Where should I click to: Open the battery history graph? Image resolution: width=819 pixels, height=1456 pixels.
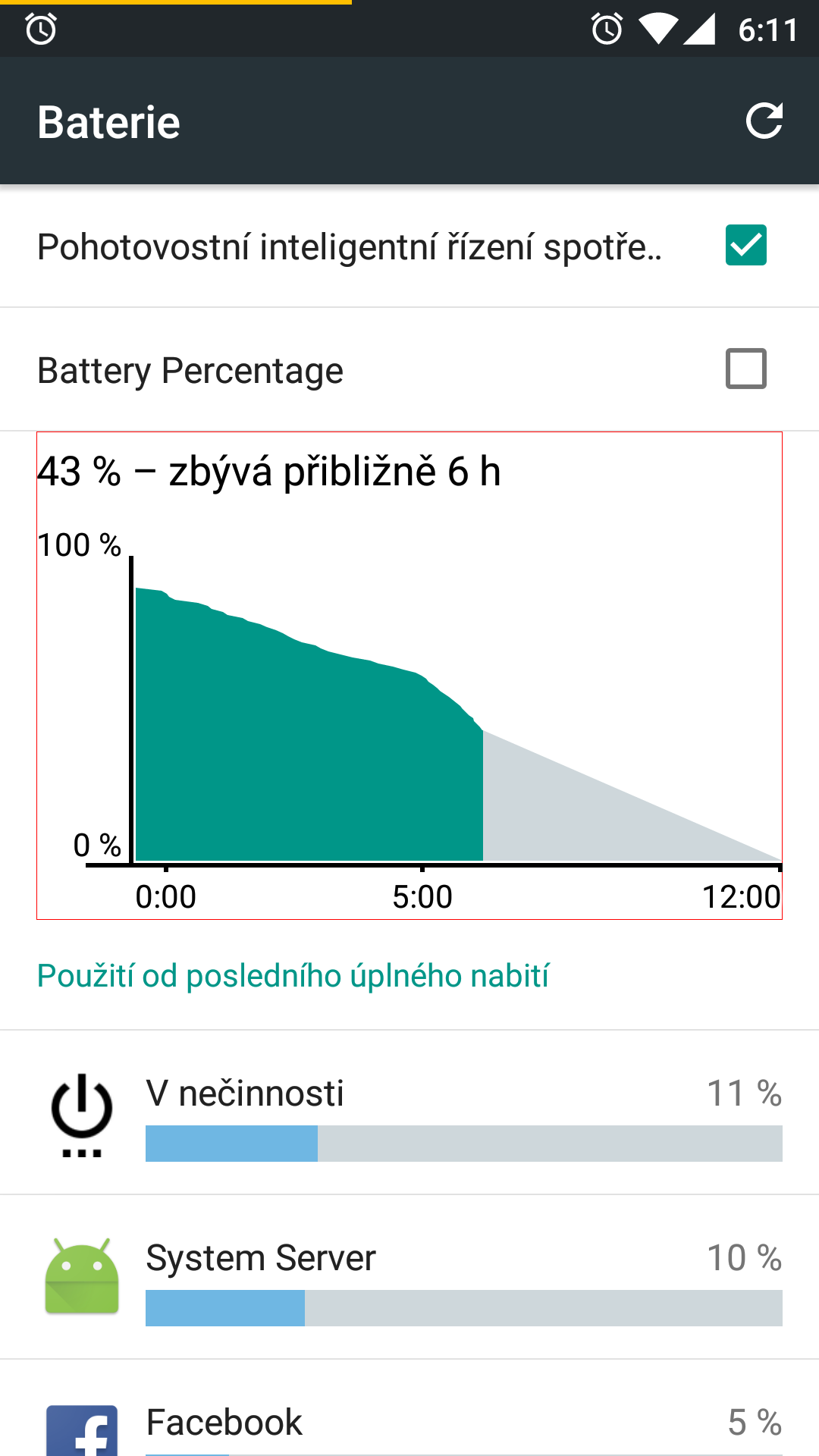coord(409,675)
